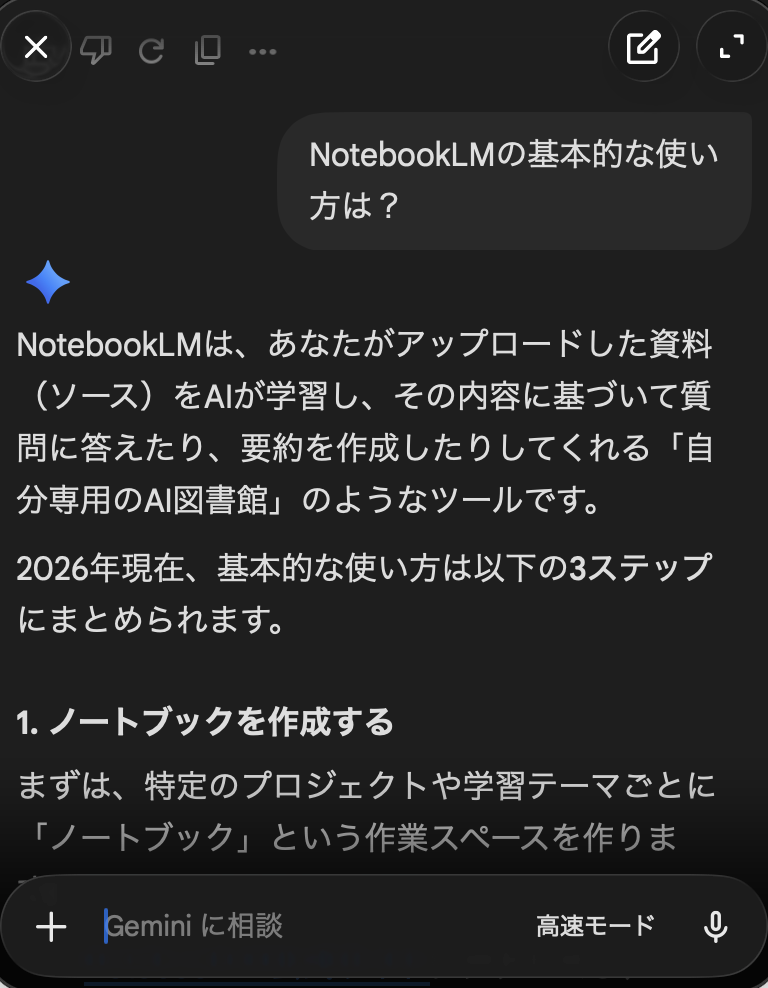Start voice input with the microphone
Screen dimensions: 768x988
pyautogui.click(x=715, y=926)
